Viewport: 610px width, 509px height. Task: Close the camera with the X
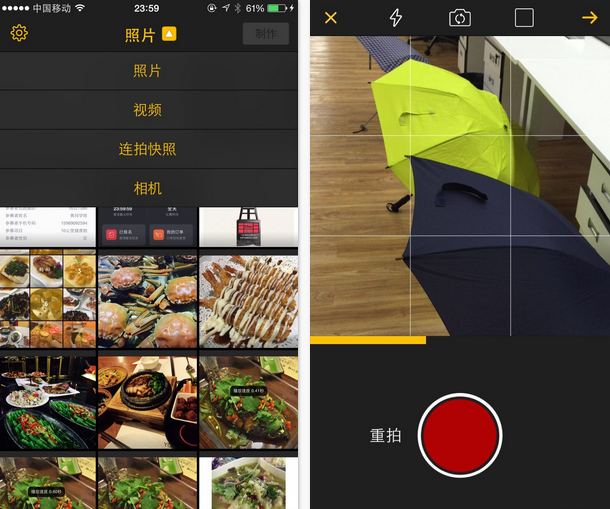331,18
